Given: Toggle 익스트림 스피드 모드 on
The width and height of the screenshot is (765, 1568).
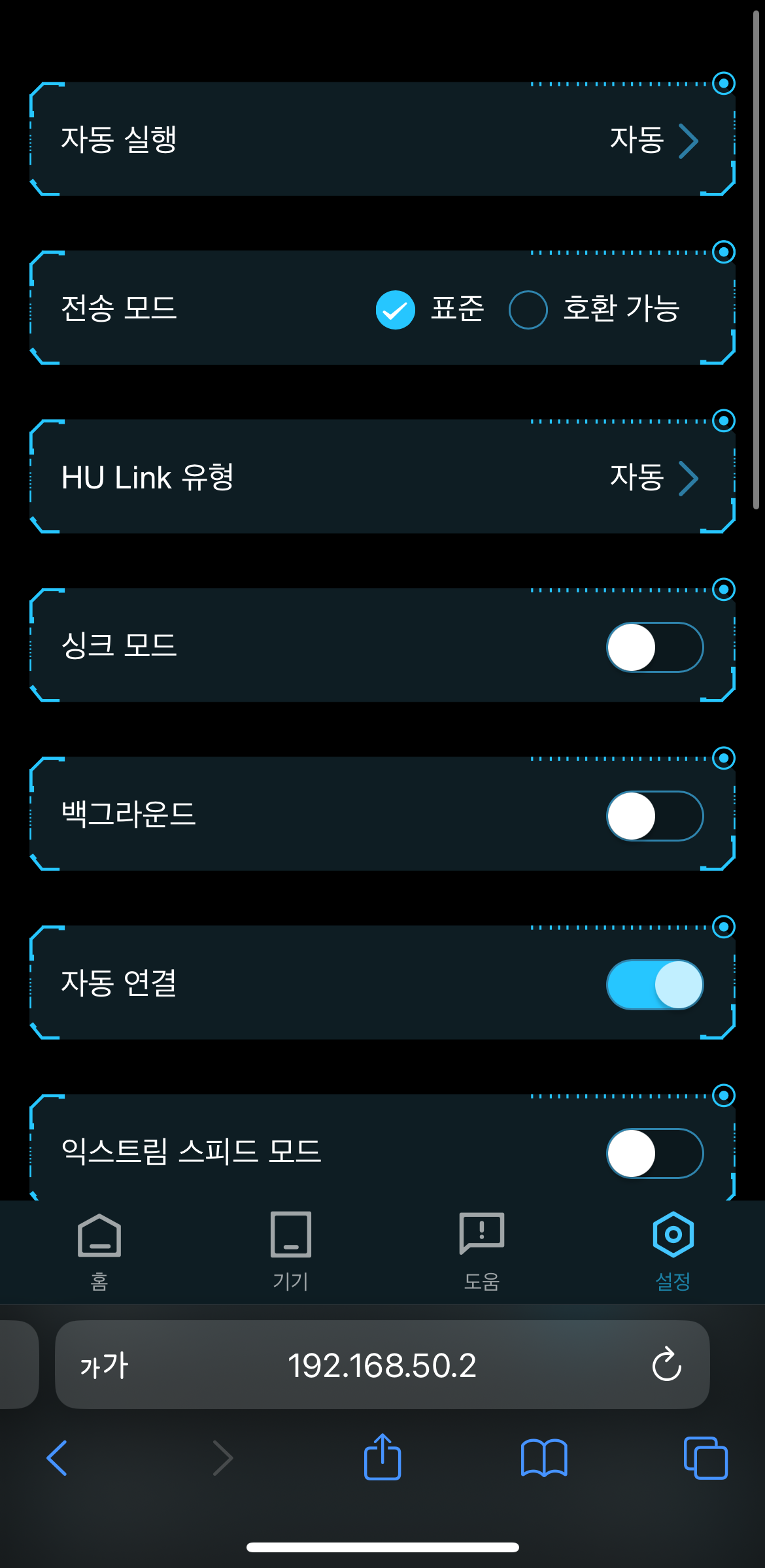Looking at the screenshot, I should [654, 1153].
